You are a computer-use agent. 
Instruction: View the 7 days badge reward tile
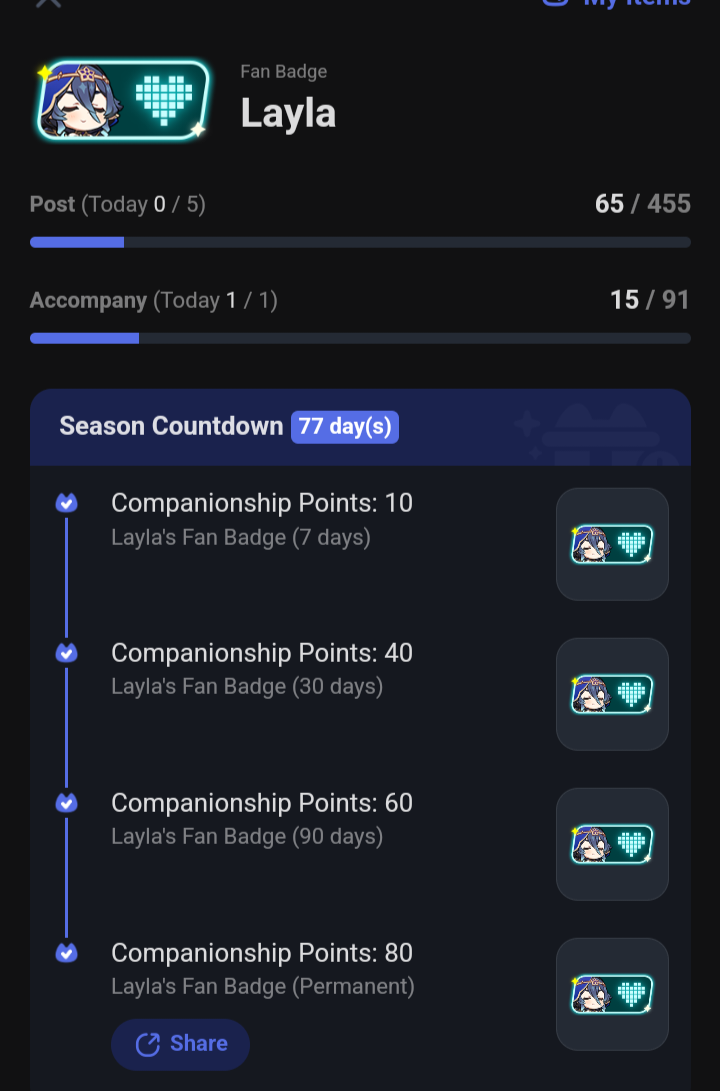[x=612, y=544]
